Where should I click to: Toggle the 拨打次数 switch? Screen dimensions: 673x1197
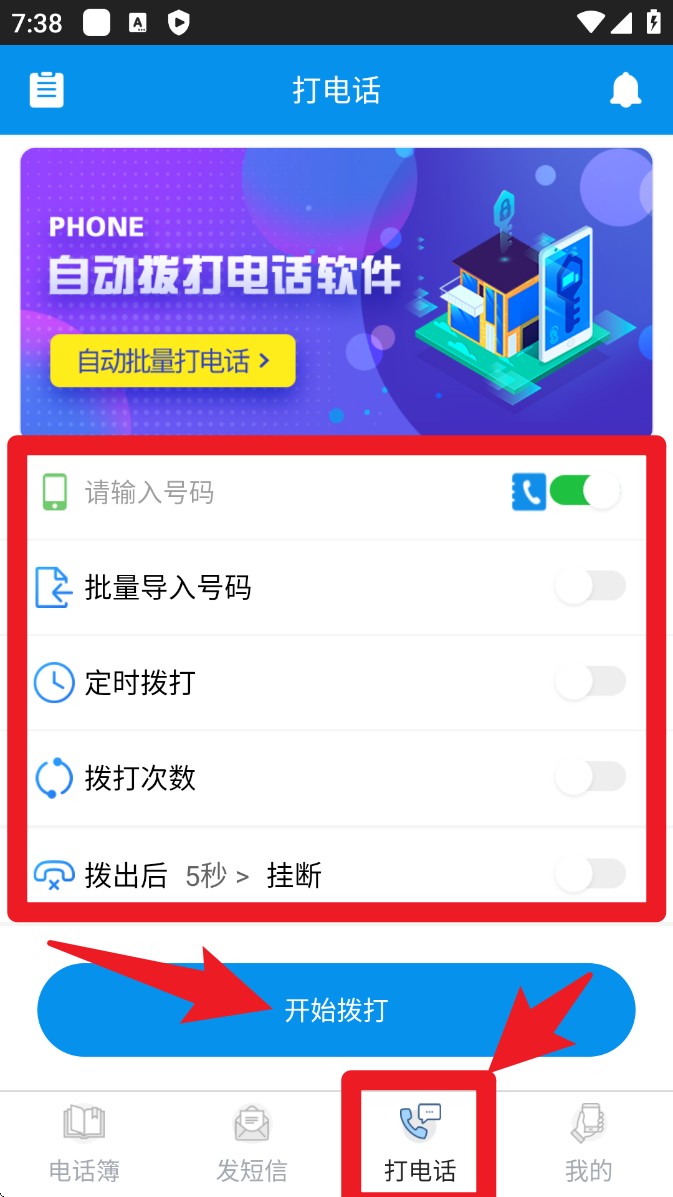click(x=590, y=777)
